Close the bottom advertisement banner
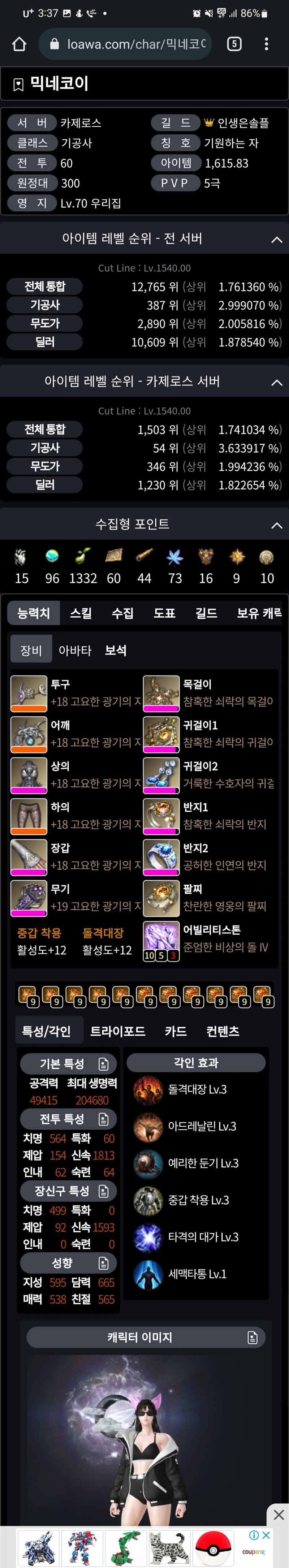Viewport: 289px width, 1568px height. [x=278, y=1514]
